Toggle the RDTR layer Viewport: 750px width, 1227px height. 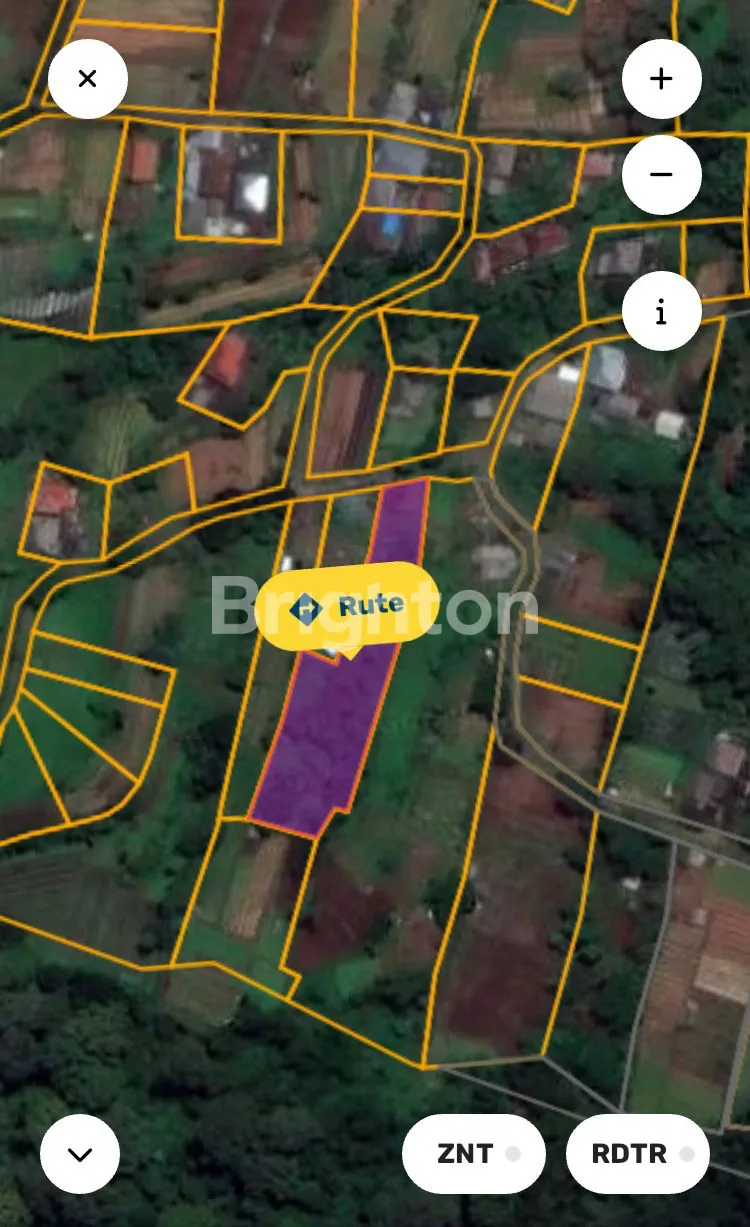click(x=637, y=1153)
